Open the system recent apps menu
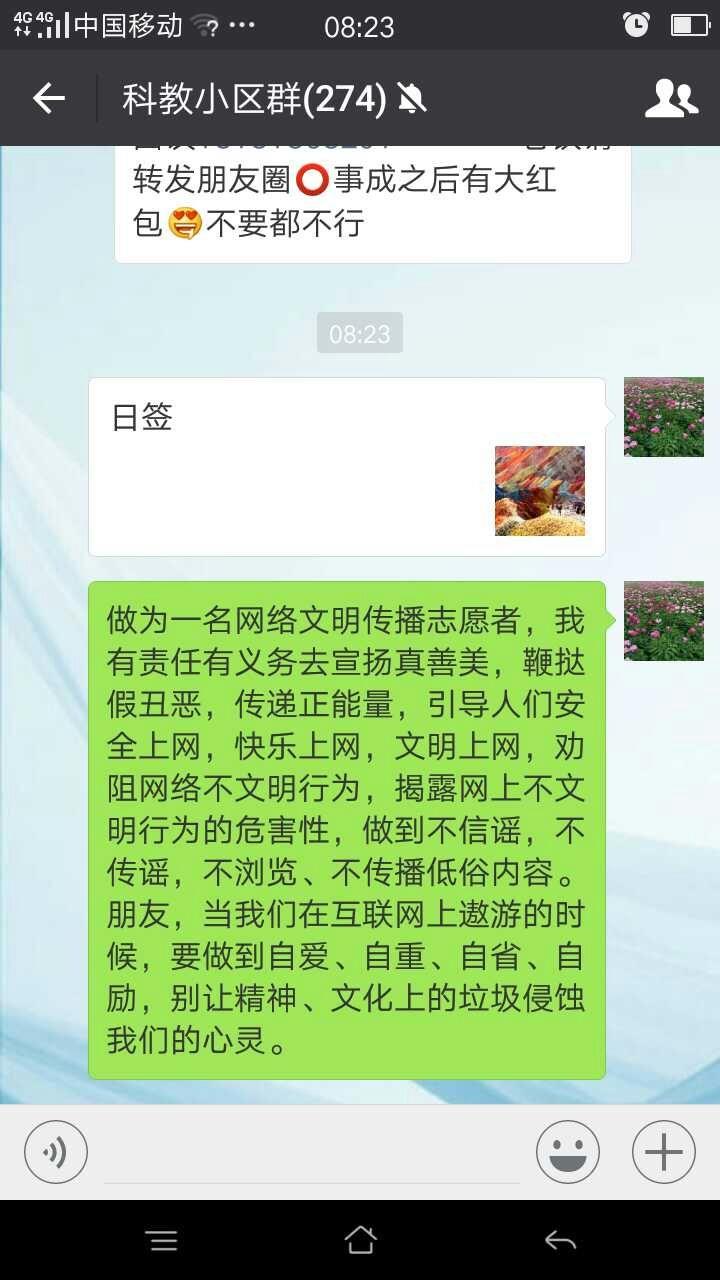720x1280 pixels. (161, 1241)
